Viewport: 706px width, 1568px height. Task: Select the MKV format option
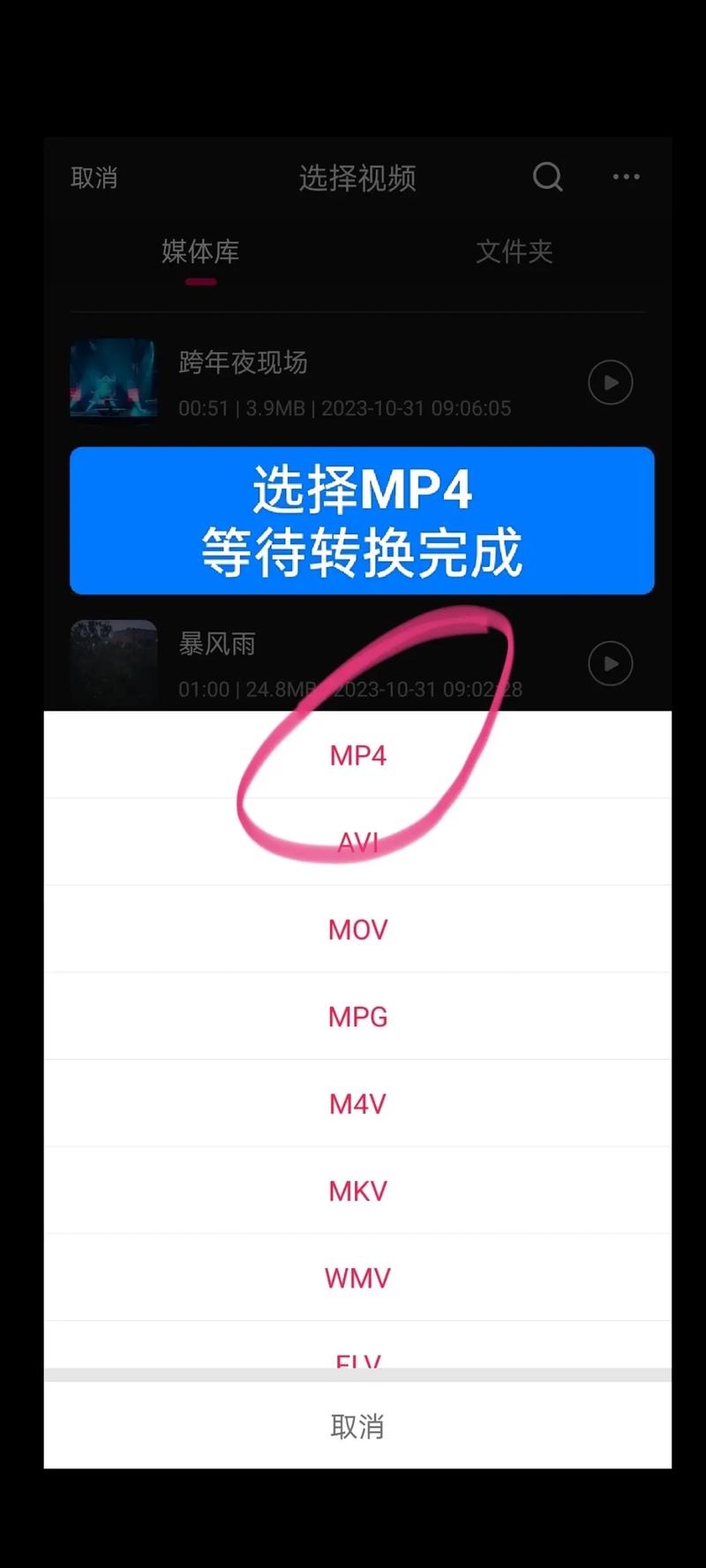pos(357,1191)
